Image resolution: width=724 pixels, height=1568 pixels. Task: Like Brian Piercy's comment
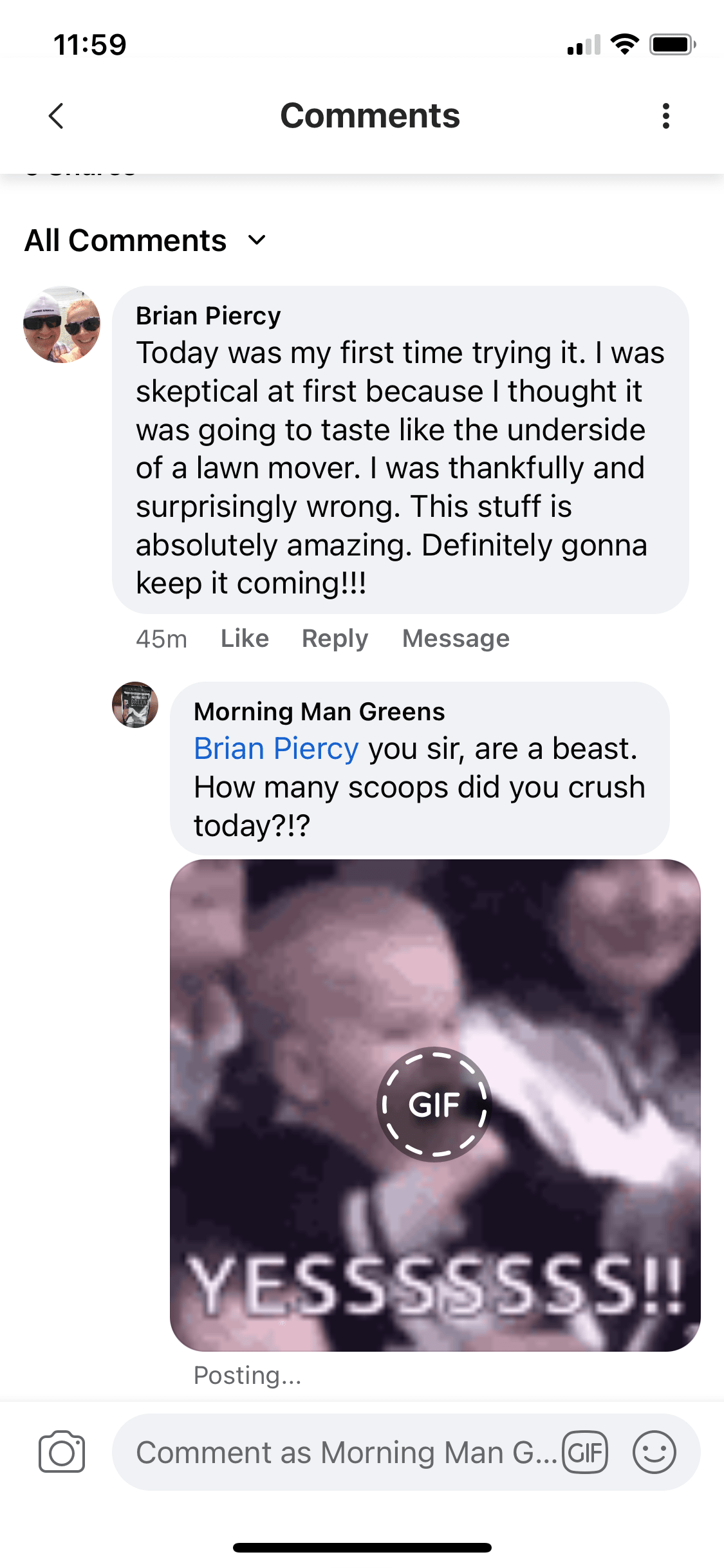(x=245, y=639)
